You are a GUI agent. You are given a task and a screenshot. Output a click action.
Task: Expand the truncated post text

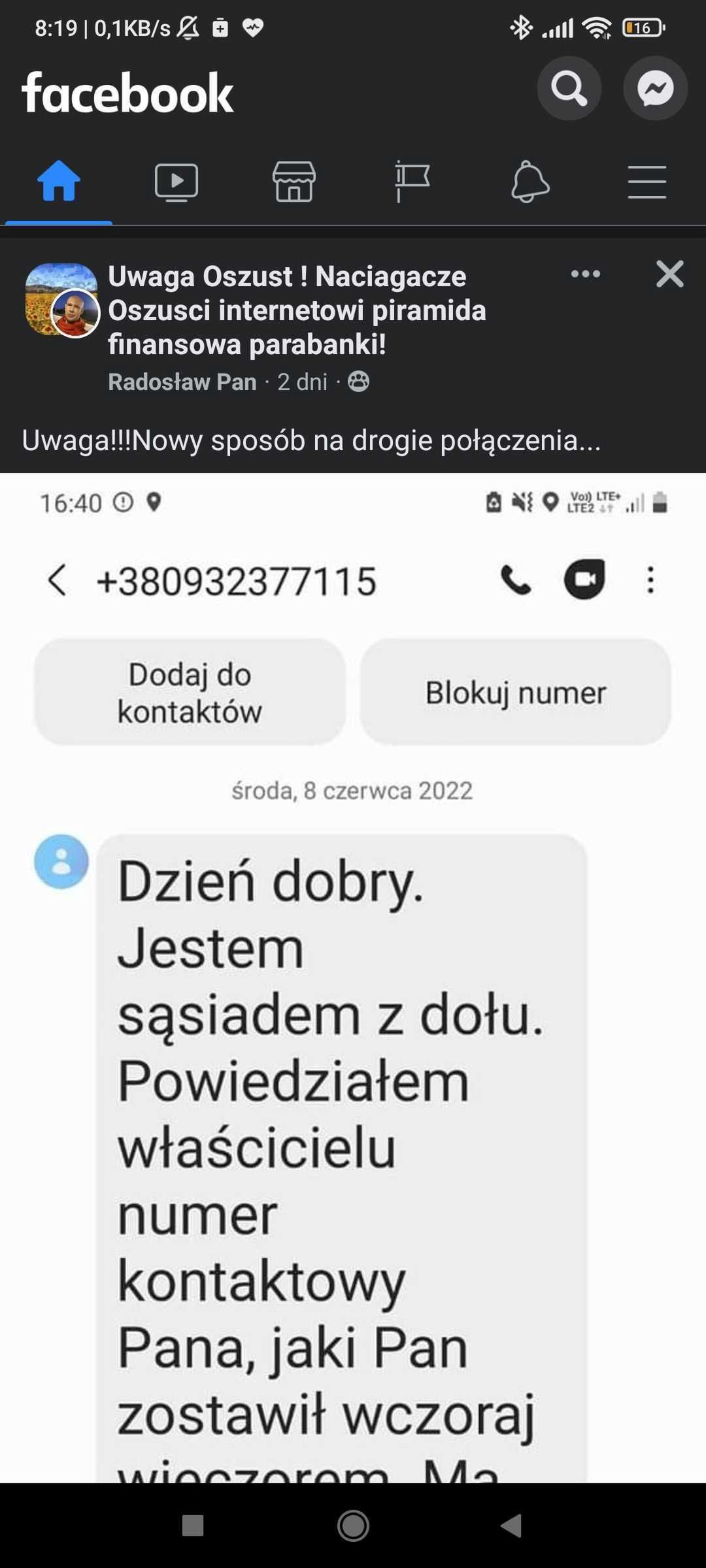(314, 442)
